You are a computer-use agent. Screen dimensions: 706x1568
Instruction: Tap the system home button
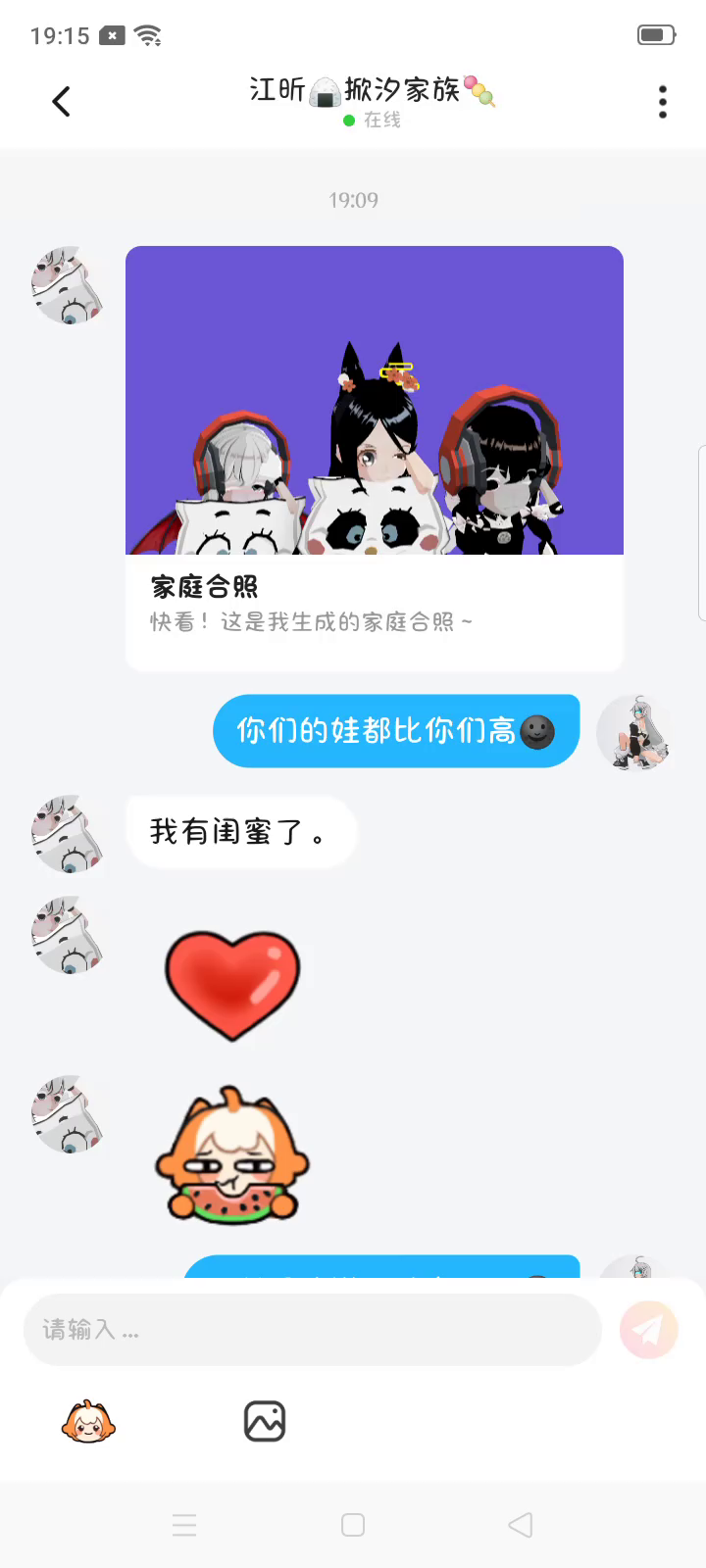(x=353, y=1525)
